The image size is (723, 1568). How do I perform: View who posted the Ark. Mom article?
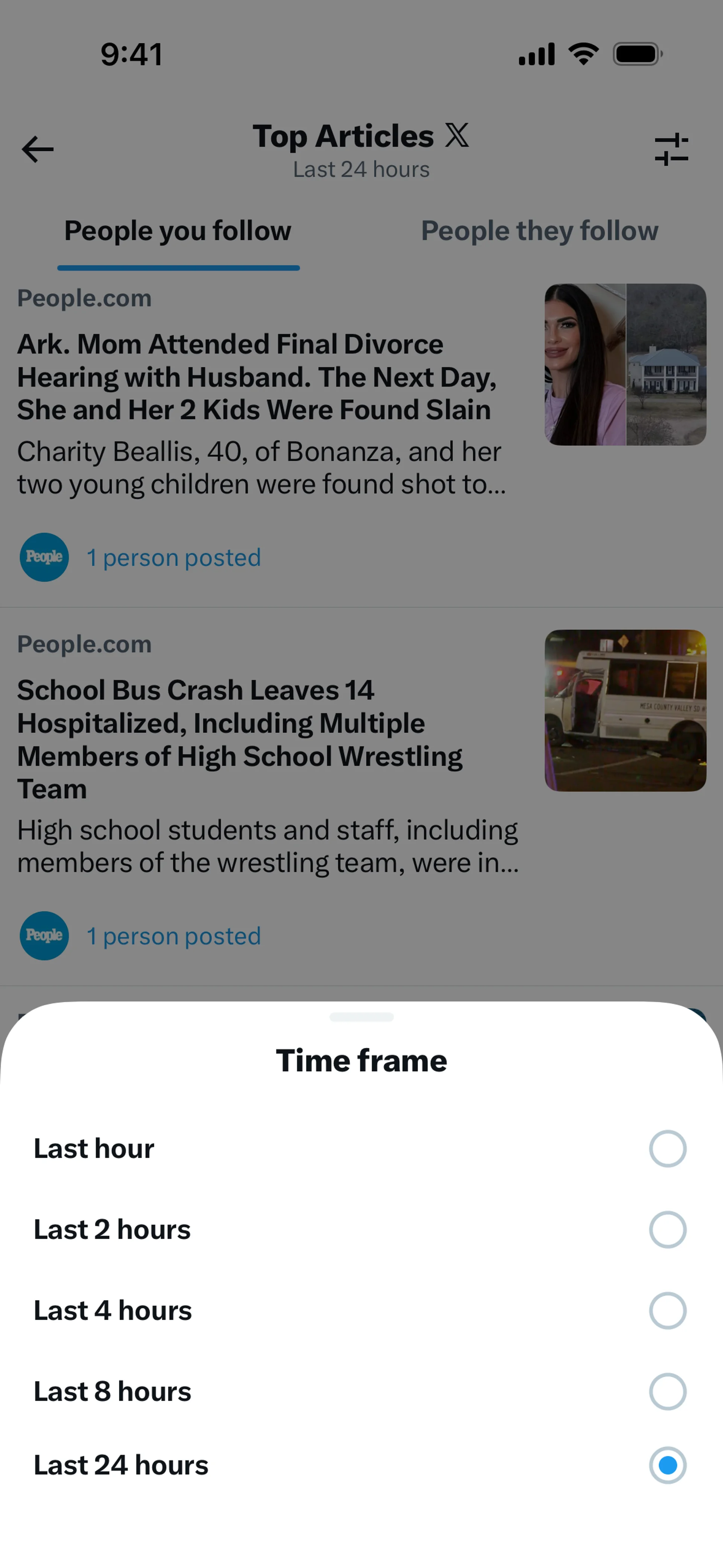click(x=174, y=558)
